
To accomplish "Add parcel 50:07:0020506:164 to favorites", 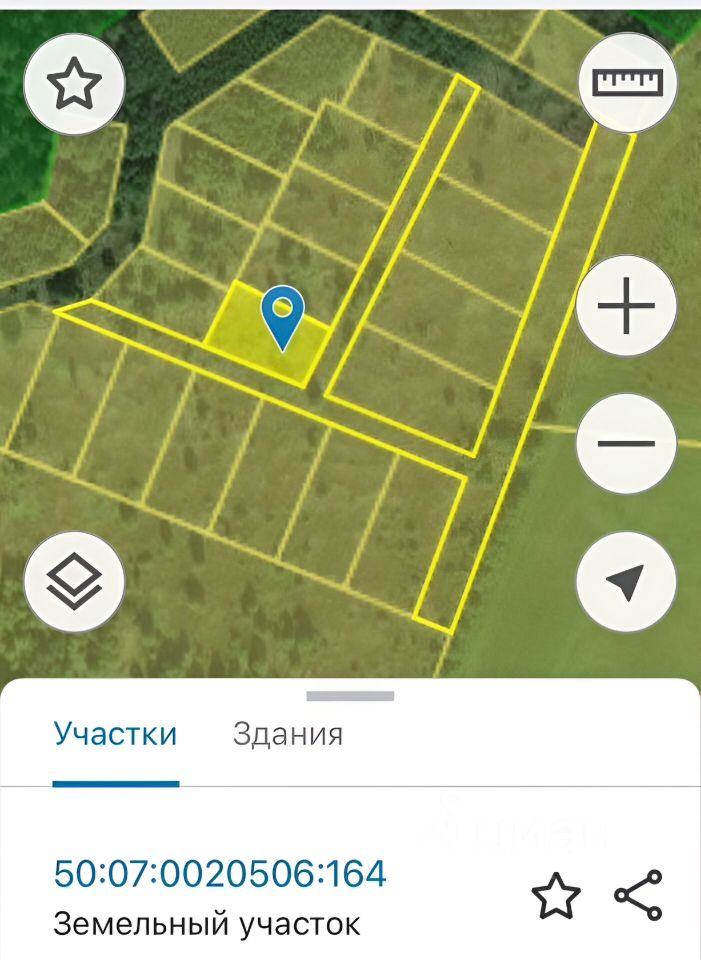I will 556,896.
